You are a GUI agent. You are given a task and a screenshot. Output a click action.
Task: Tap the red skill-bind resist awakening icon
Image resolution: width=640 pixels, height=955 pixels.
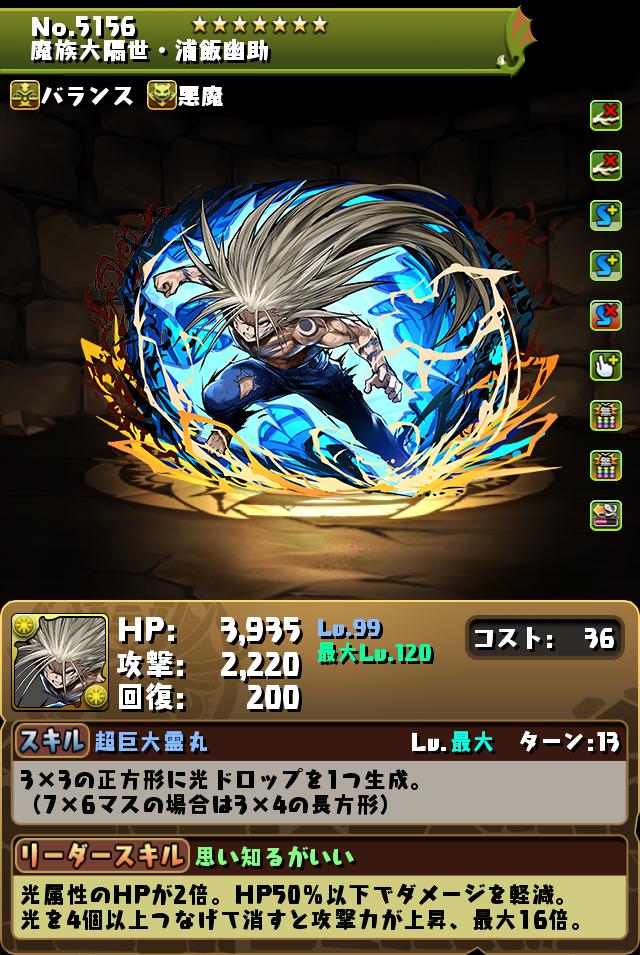(605, 316)
